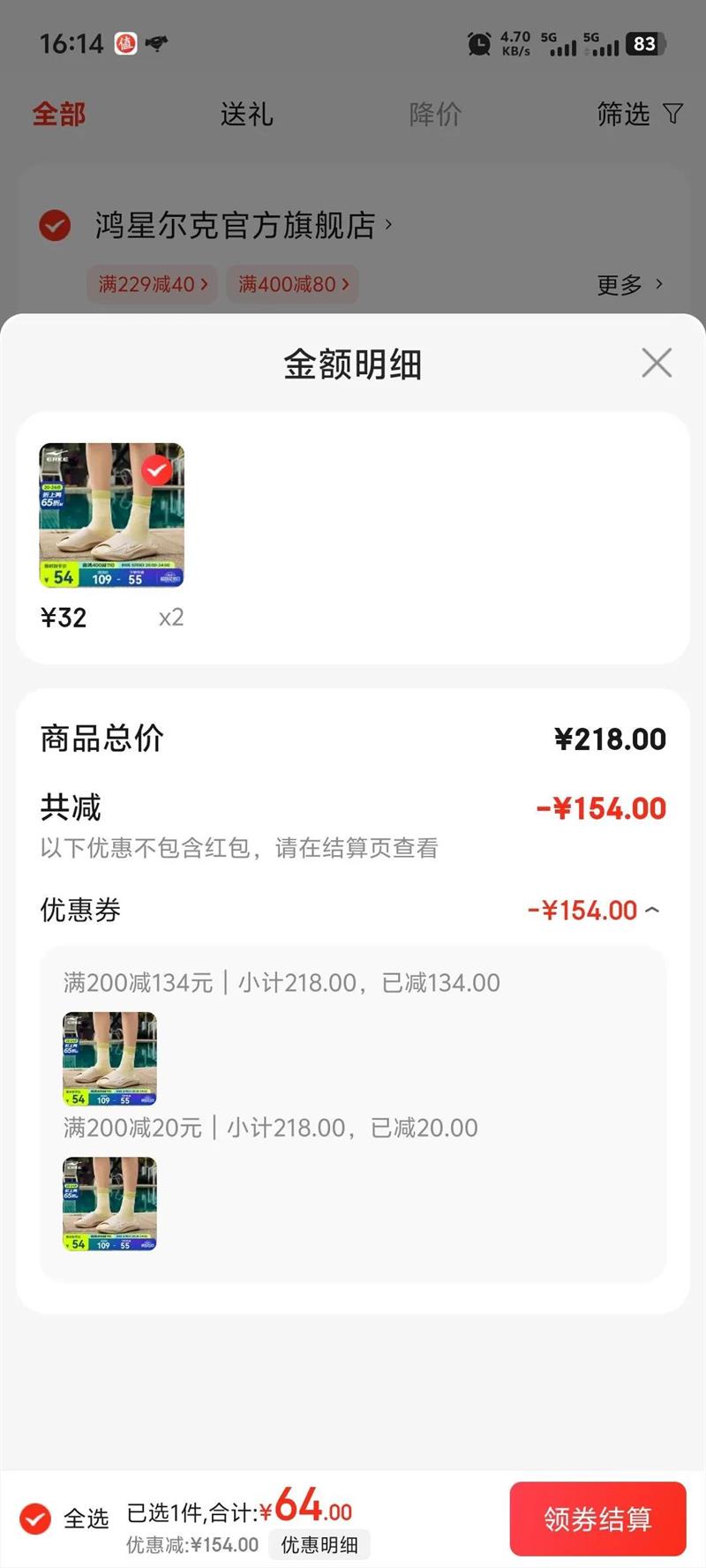Tap the 满229减40 coupon chip
The image size is (706, 1568).
[152, 284]
